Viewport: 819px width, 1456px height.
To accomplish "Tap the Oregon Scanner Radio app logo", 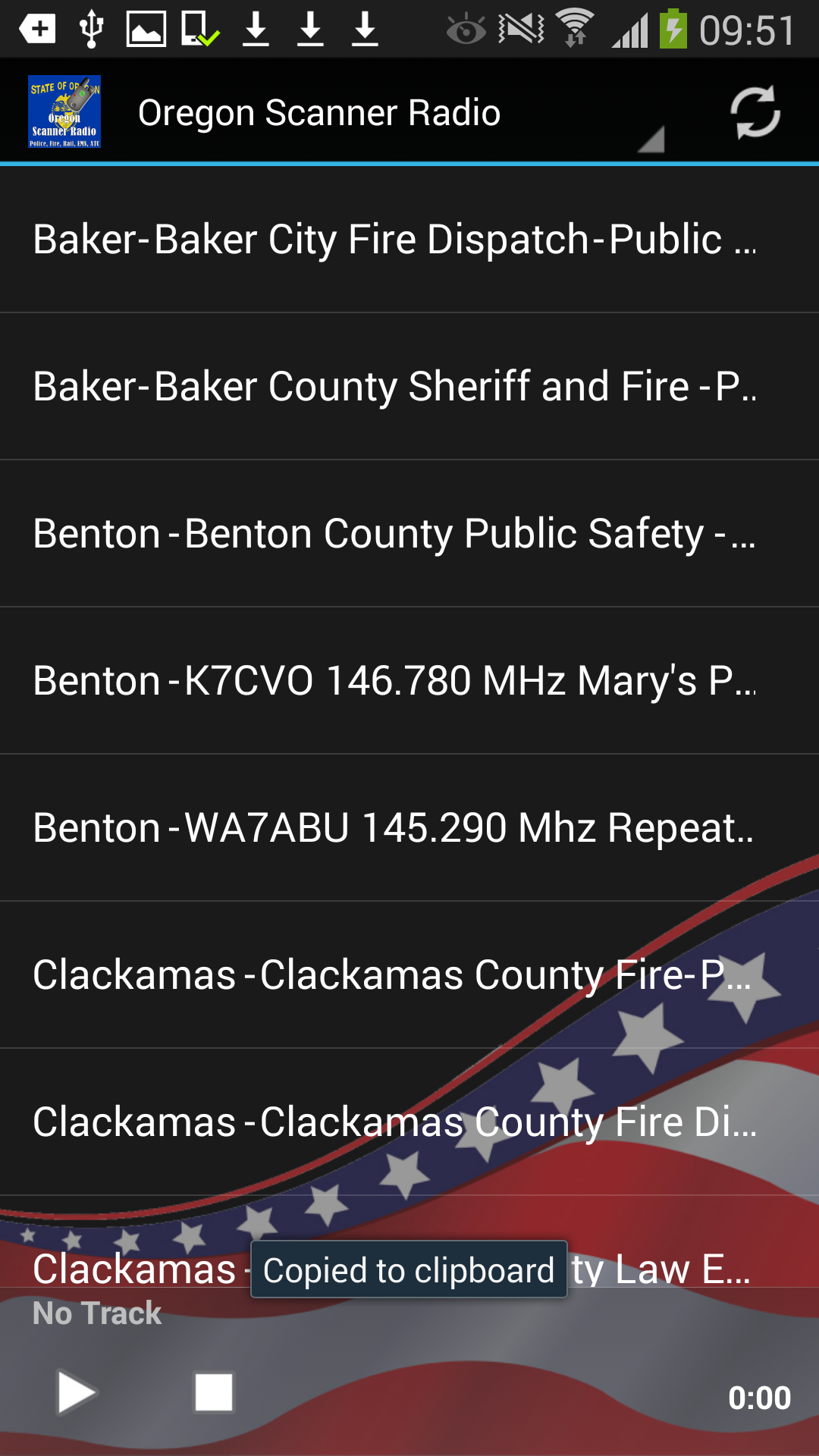I will point(64,111).
